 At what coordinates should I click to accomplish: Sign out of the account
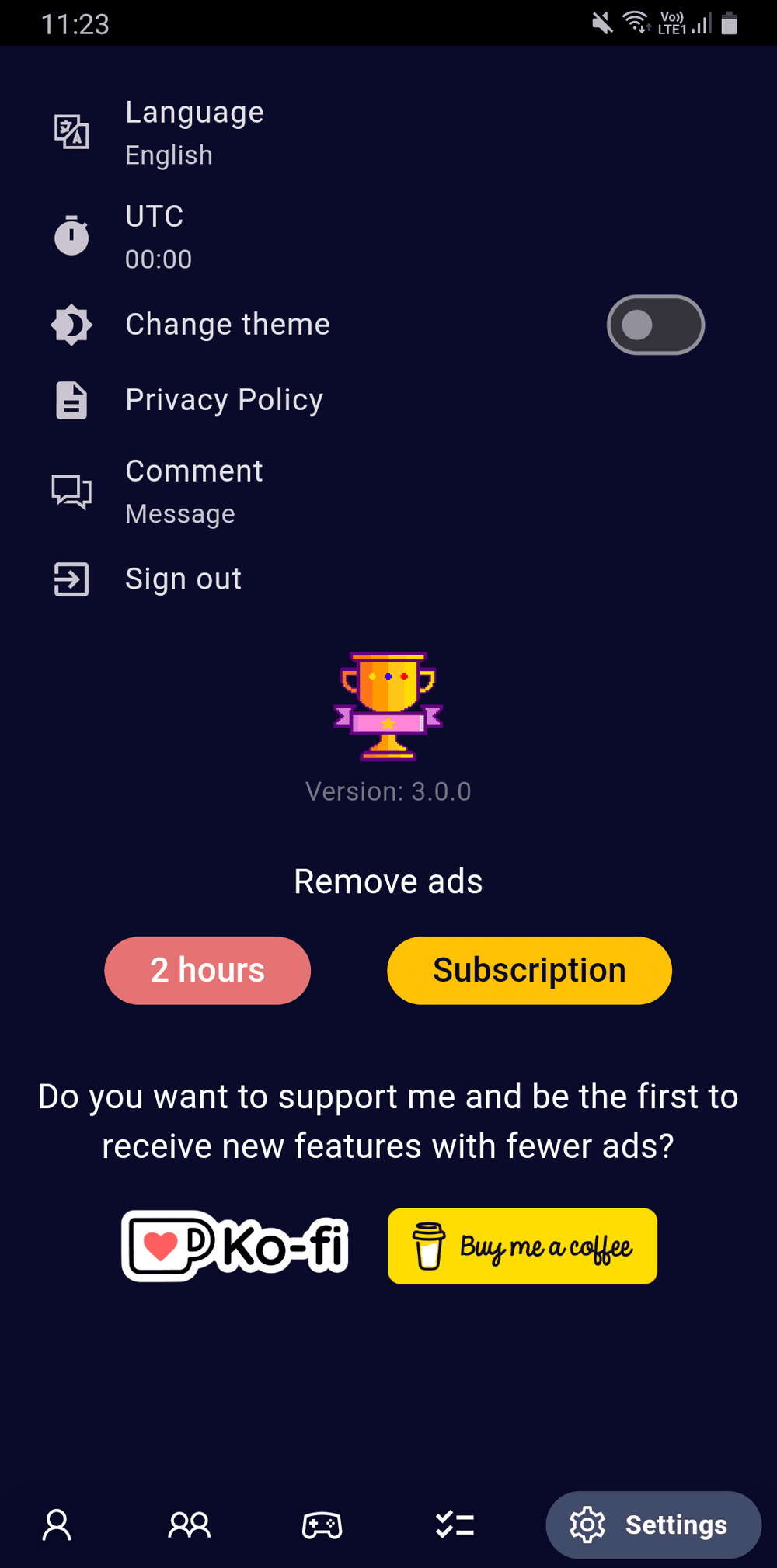point(183,579)
